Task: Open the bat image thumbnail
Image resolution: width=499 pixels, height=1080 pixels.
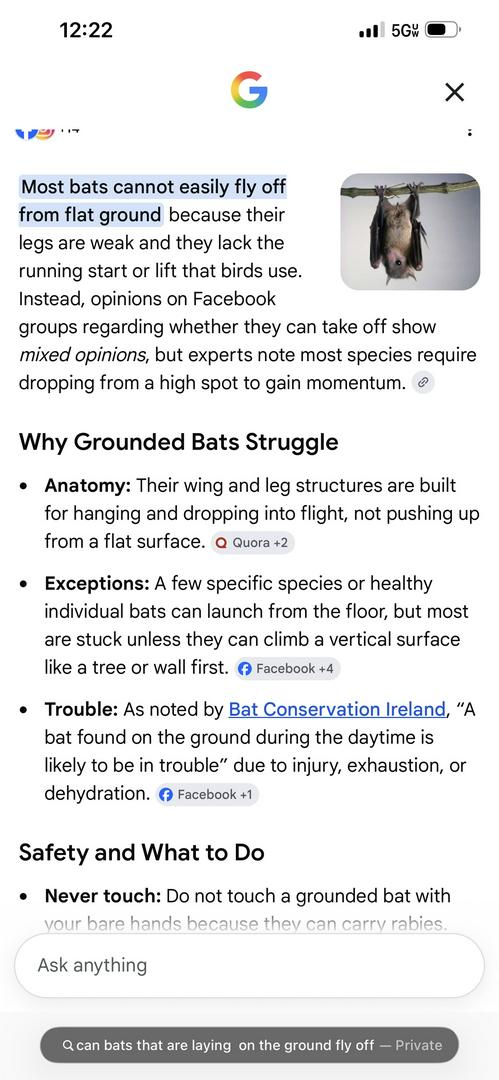Action: pyautogui.click(x=410, y=231)
